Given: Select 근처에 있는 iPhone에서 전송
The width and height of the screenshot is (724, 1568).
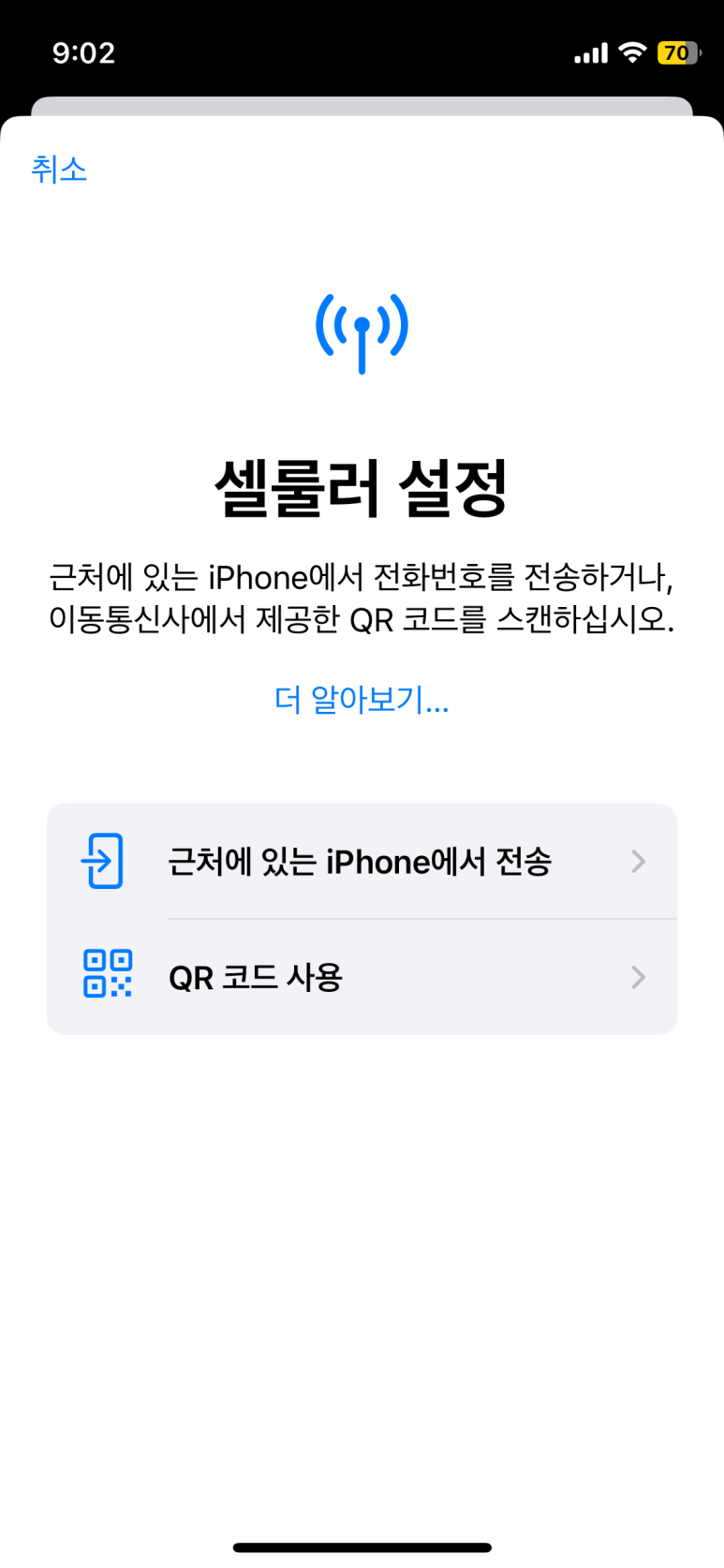Looking at the screenshot, I should point(362,861).
